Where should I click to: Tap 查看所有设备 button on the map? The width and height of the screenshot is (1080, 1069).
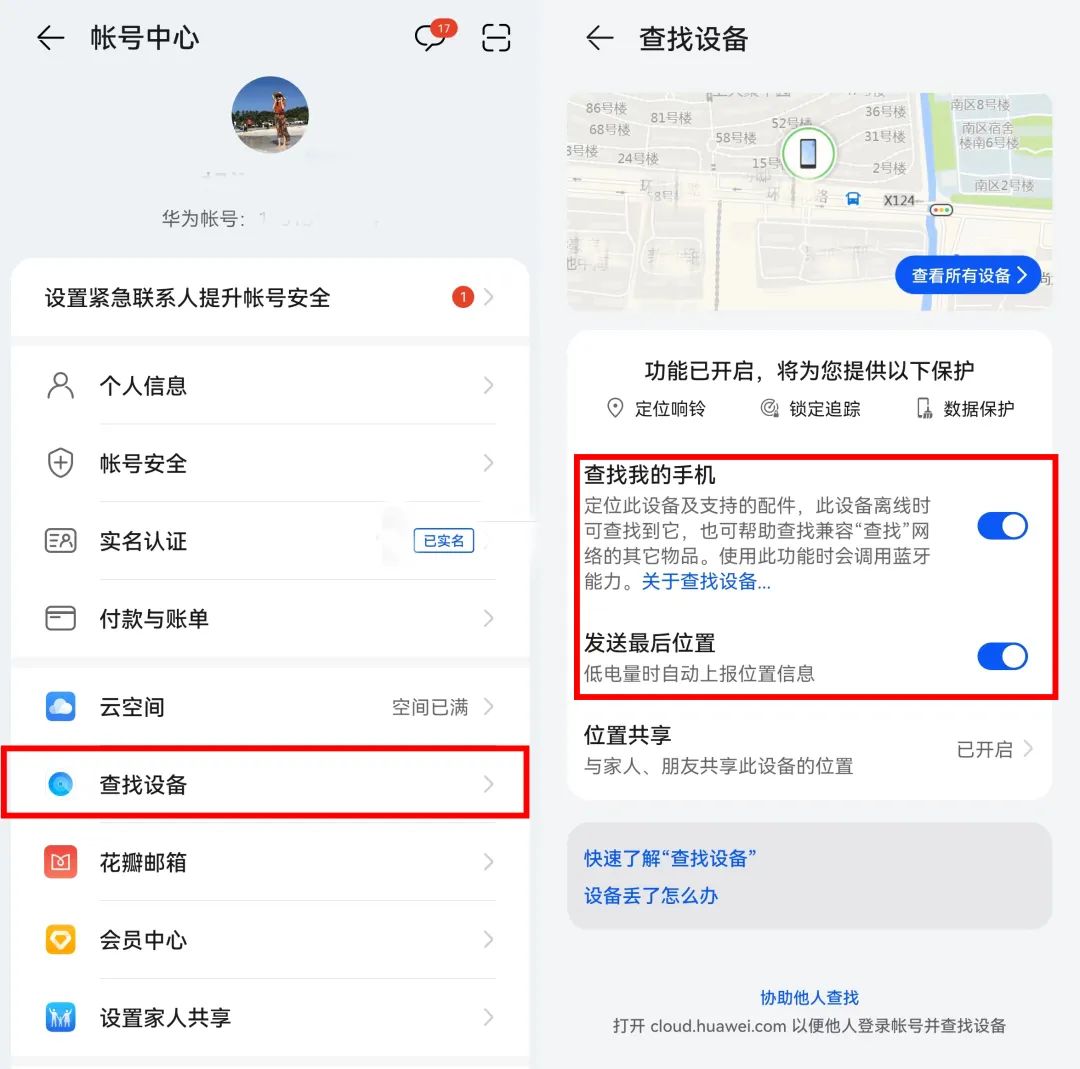click(968, 275)
